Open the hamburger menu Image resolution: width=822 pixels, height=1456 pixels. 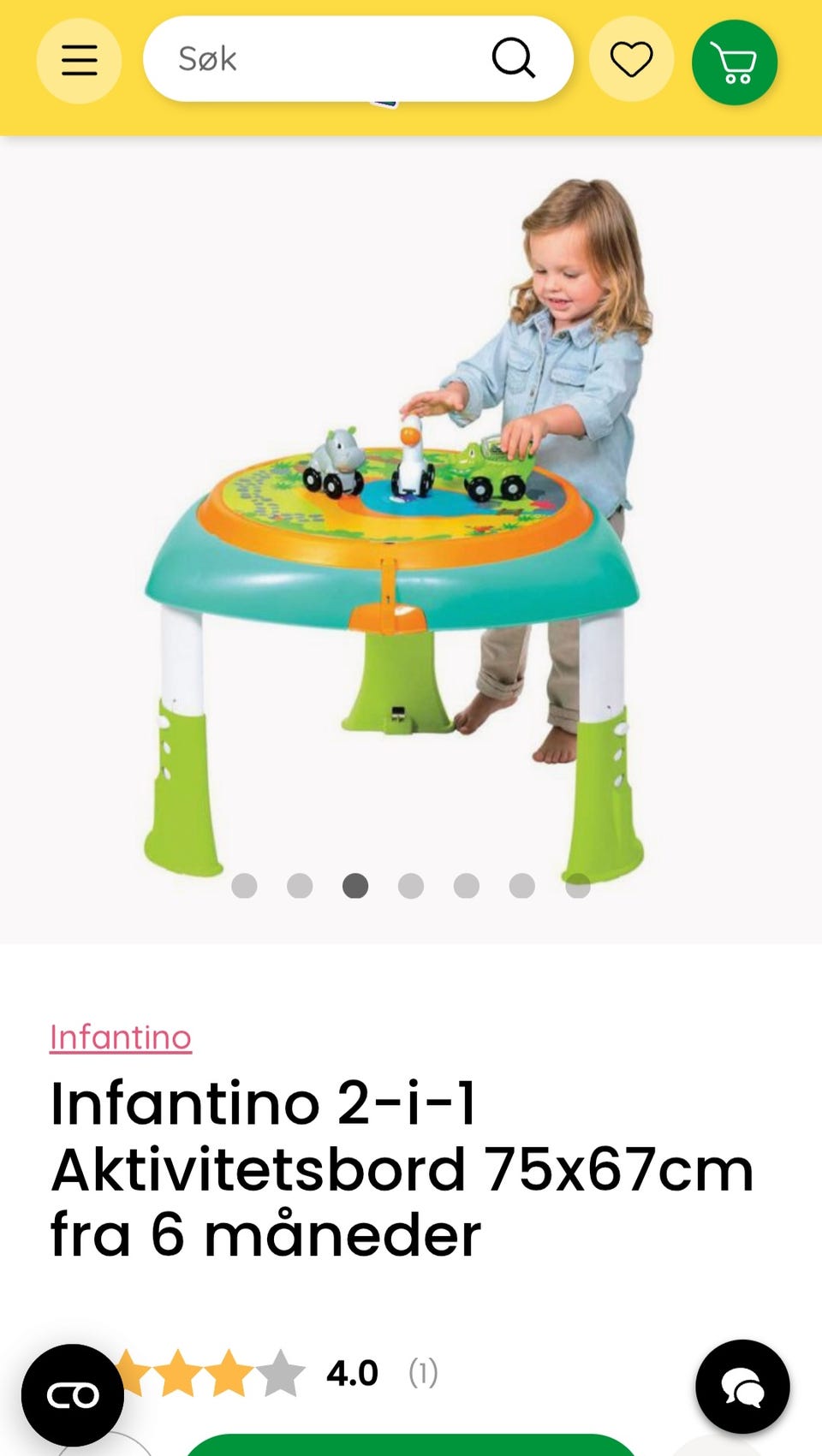pyautogui.click(x=79, y=61)
